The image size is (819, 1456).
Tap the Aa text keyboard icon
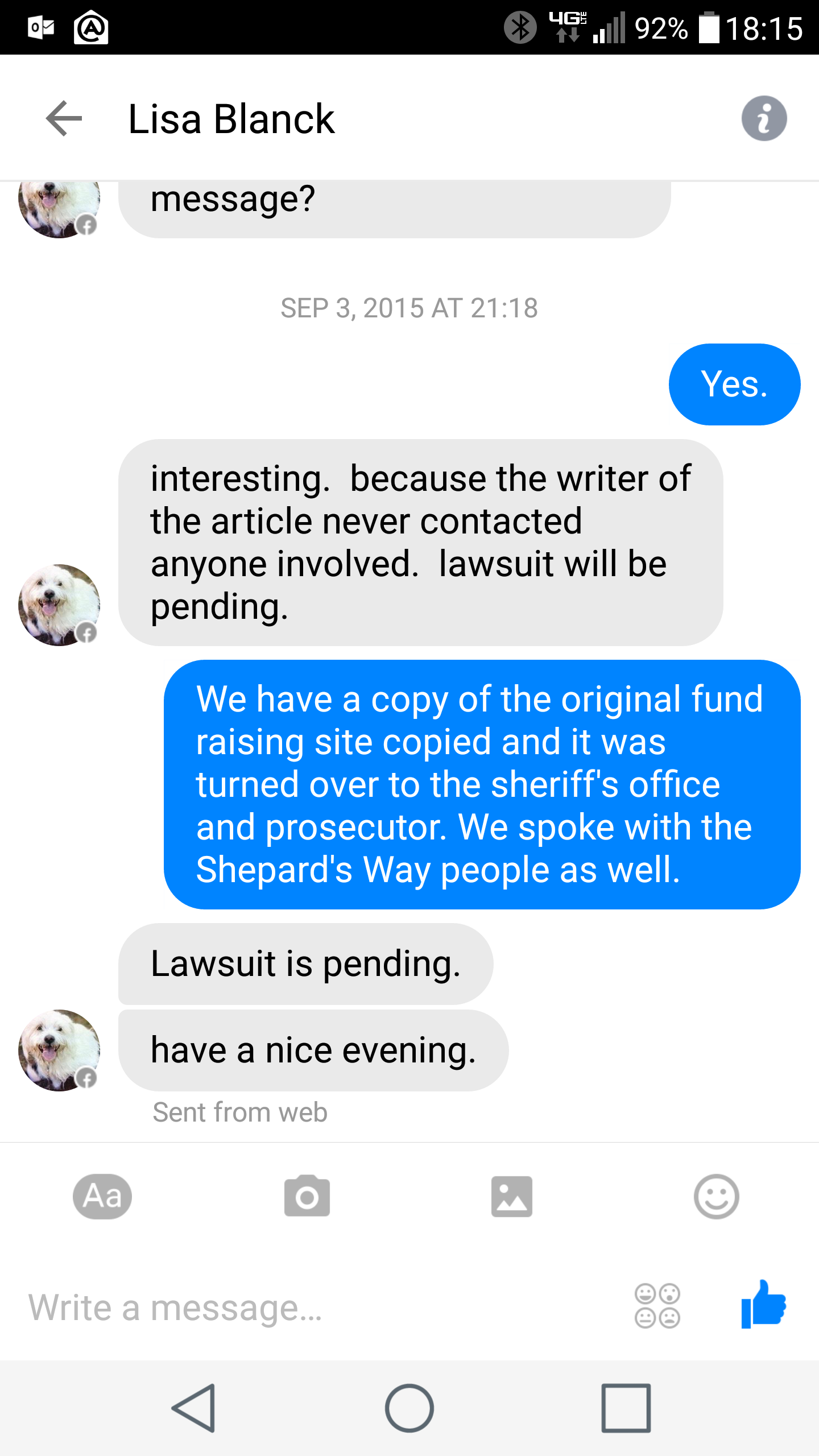click(x=102, y=1196)
